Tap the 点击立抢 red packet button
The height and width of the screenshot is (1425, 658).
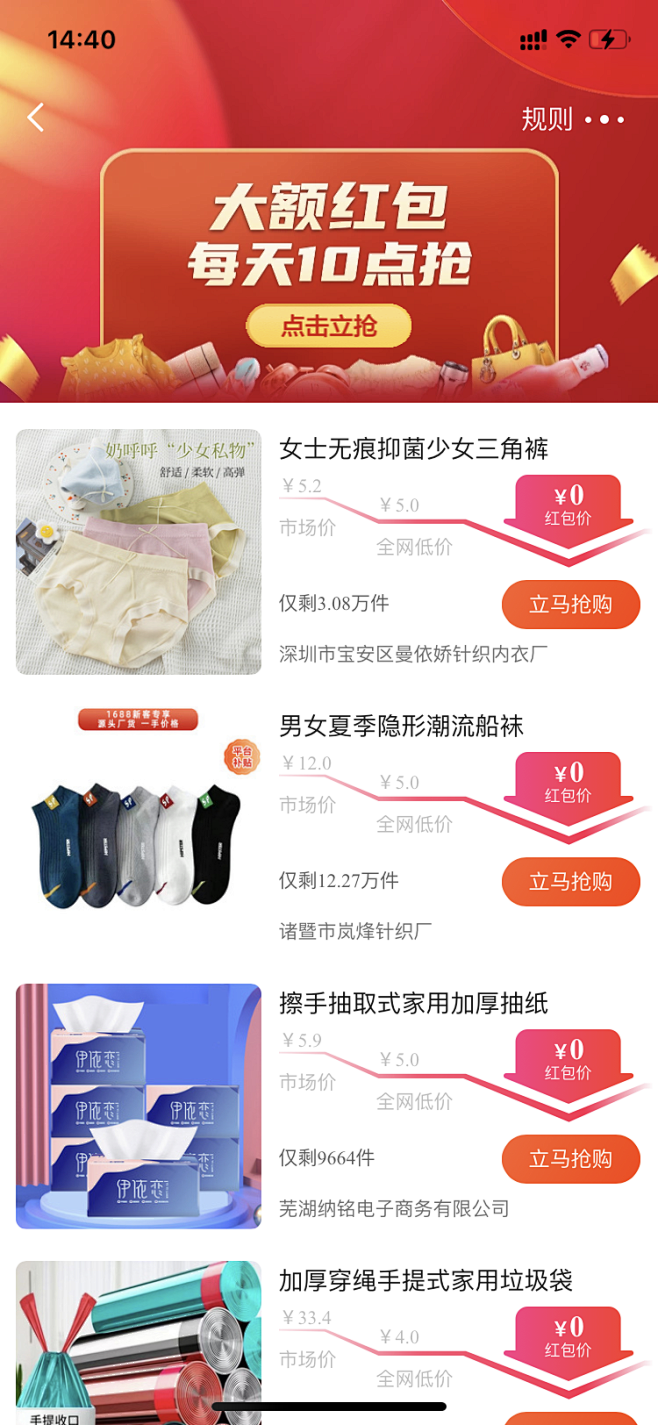coord(329,326)
